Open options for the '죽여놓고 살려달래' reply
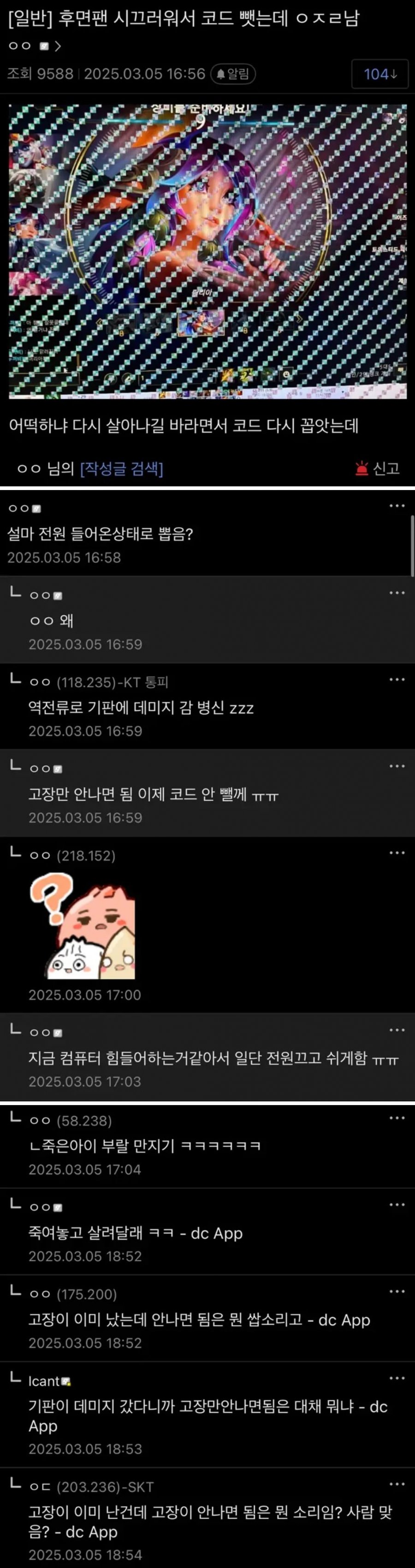The height and width of the screenshot is (1568, 415). click(x=397, y=1205)
